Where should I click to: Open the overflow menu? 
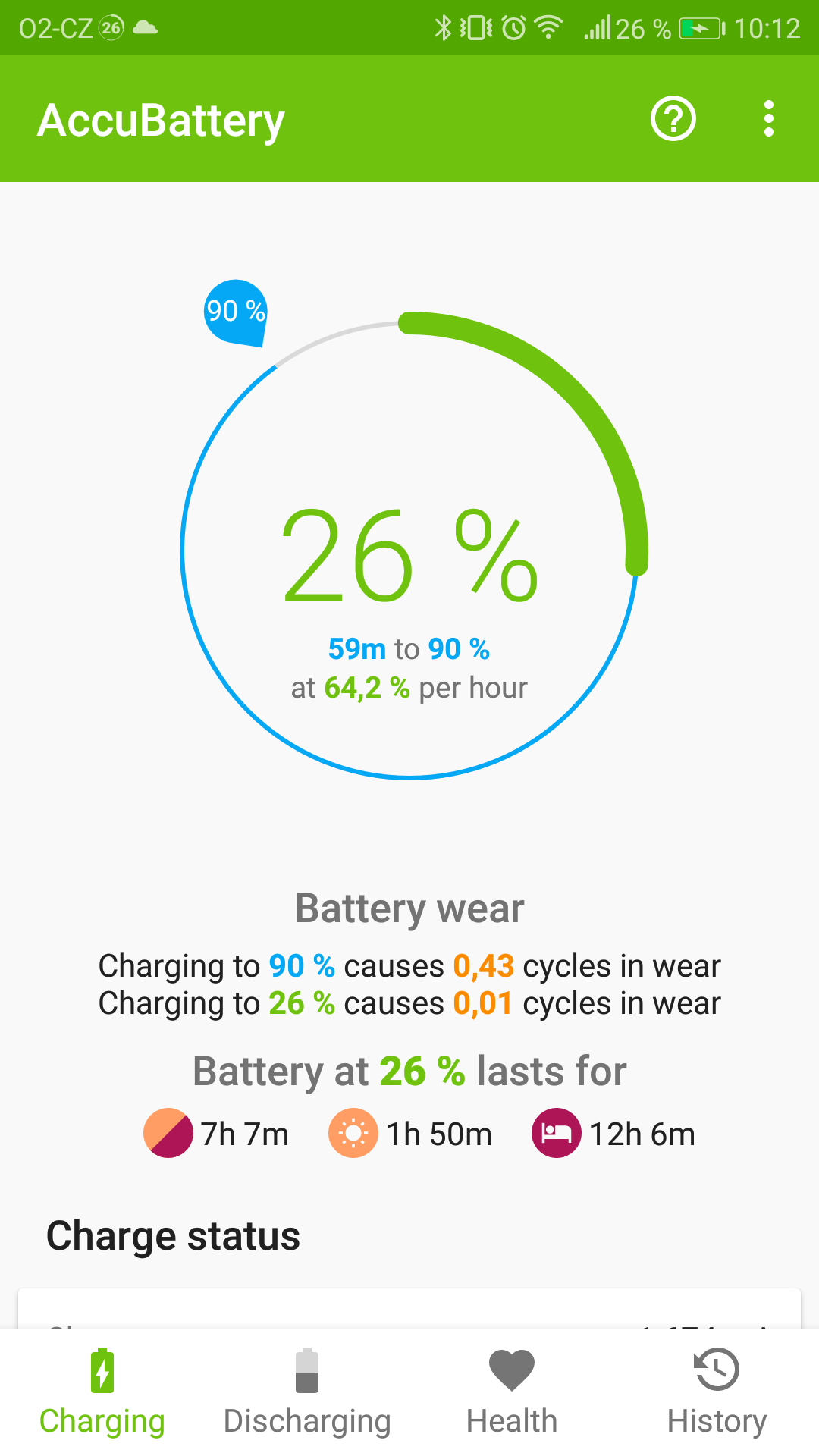coord(768,119)
